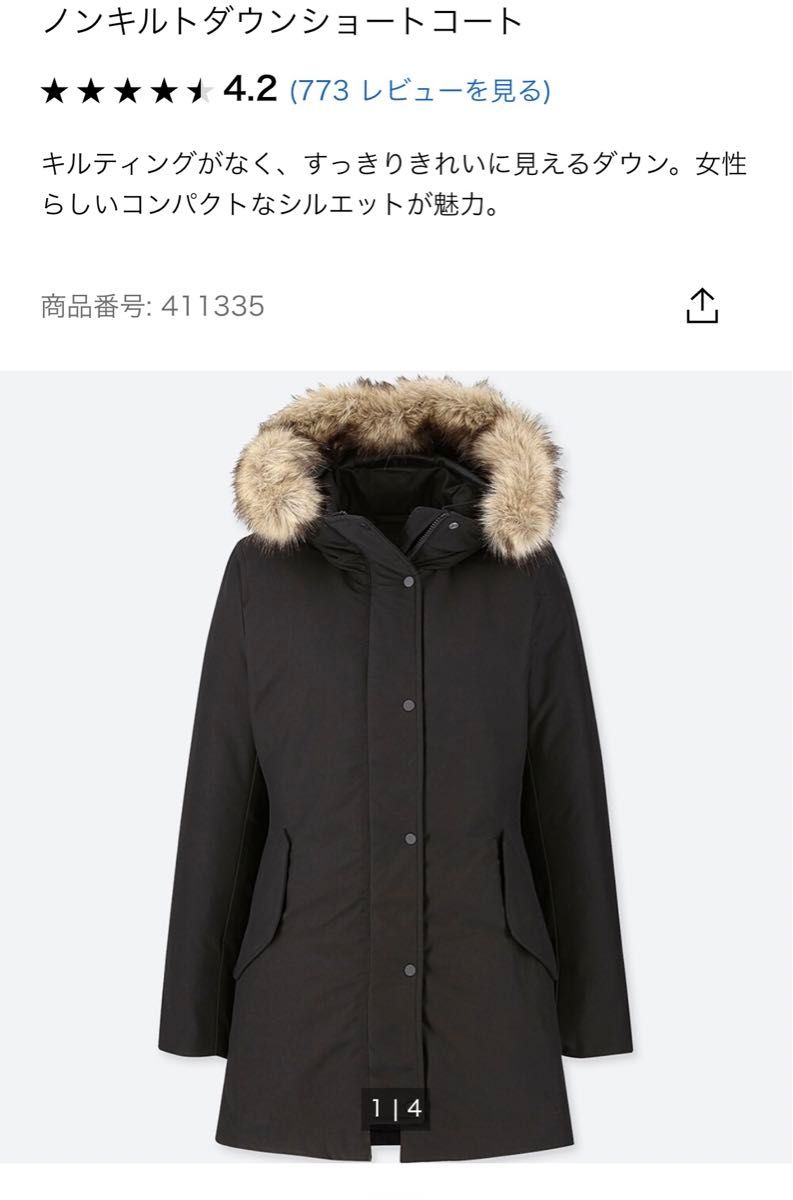Open the 773 reviews link
This screenshot has width=793, height=1200.
pyautogui.click(x=420, y=92)
